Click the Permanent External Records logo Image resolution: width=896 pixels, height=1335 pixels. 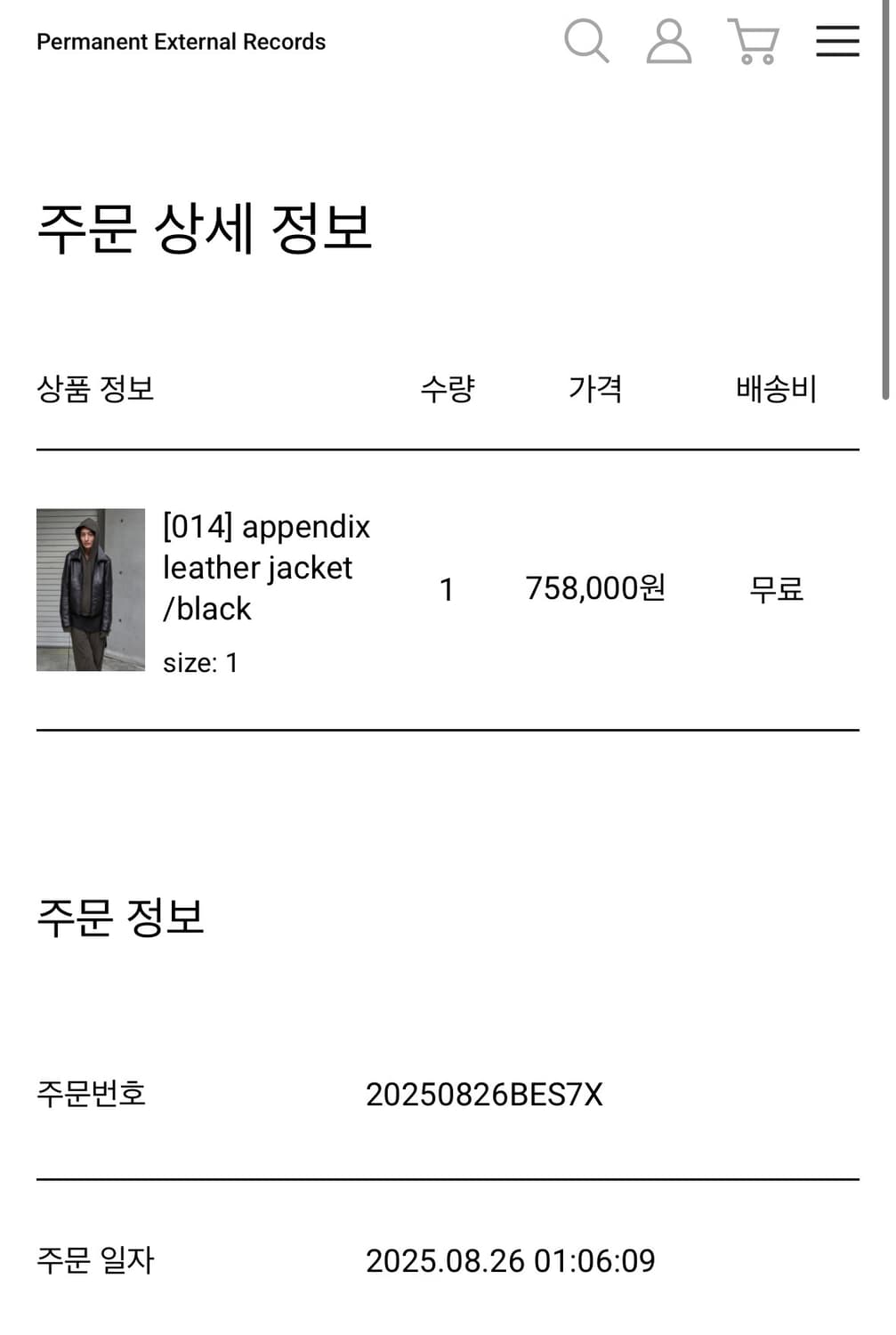[x=179, y=41]
